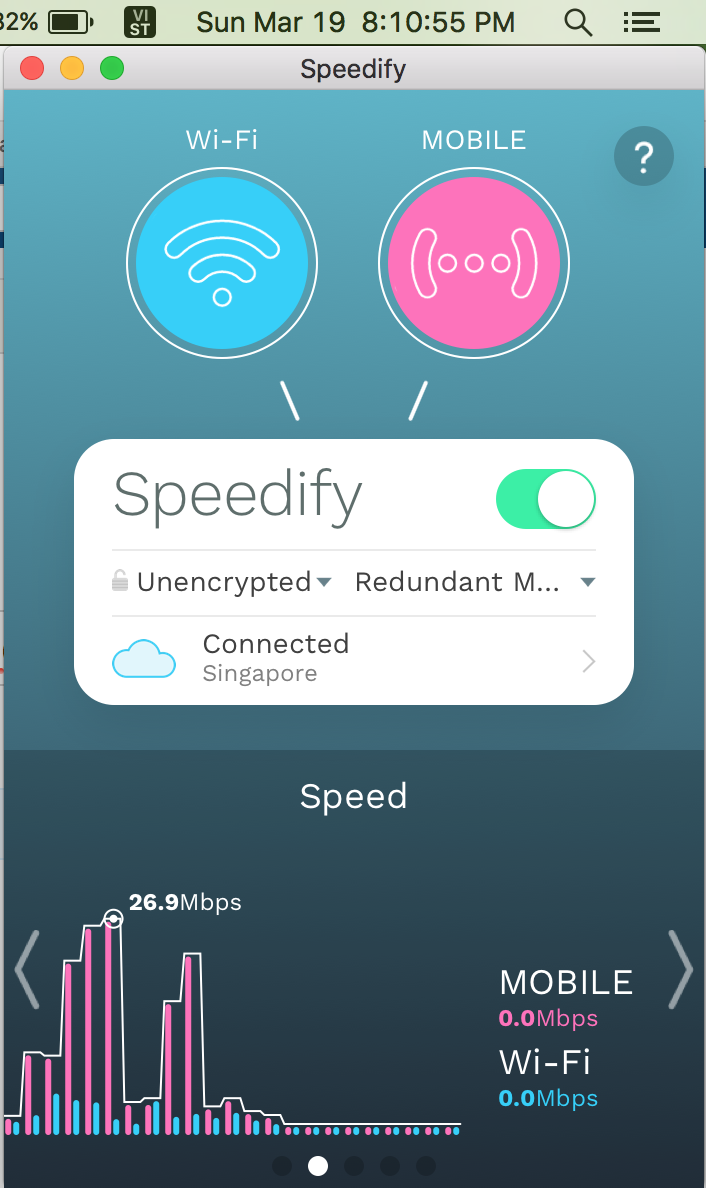Select the MOBILE connection circle

click(x=474, y=264)
